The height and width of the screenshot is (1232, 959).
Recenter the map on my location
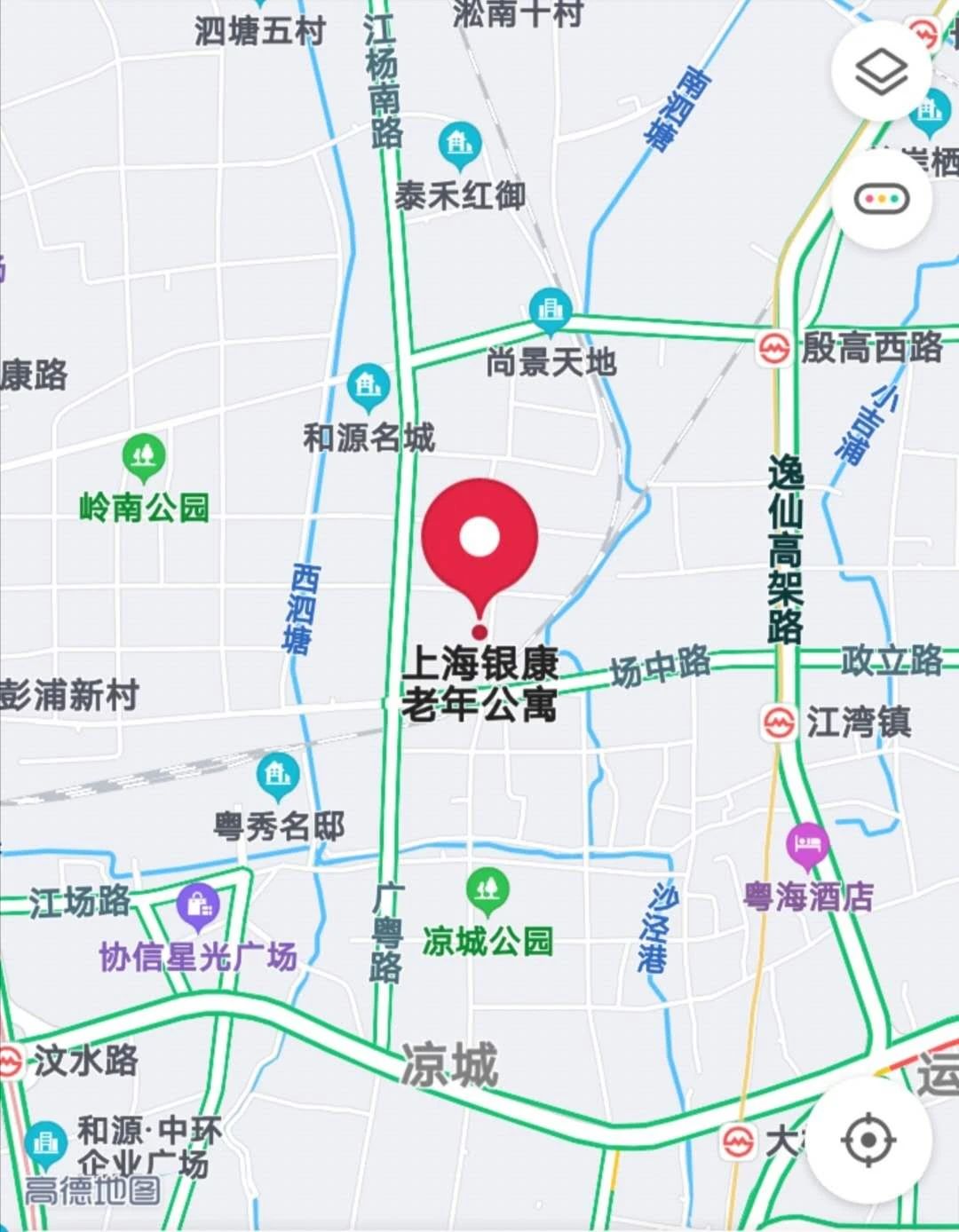[868, 1139]
